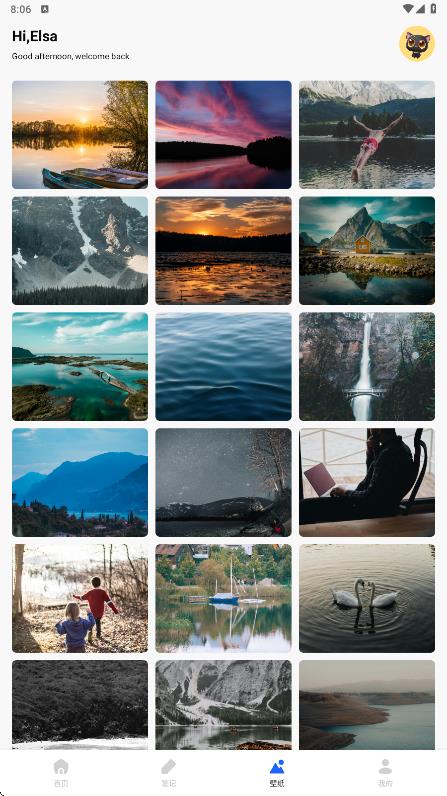View the blue hazy mountains wallpaper
This screenshot has width=447, height=796.
[x=80, y=482]
